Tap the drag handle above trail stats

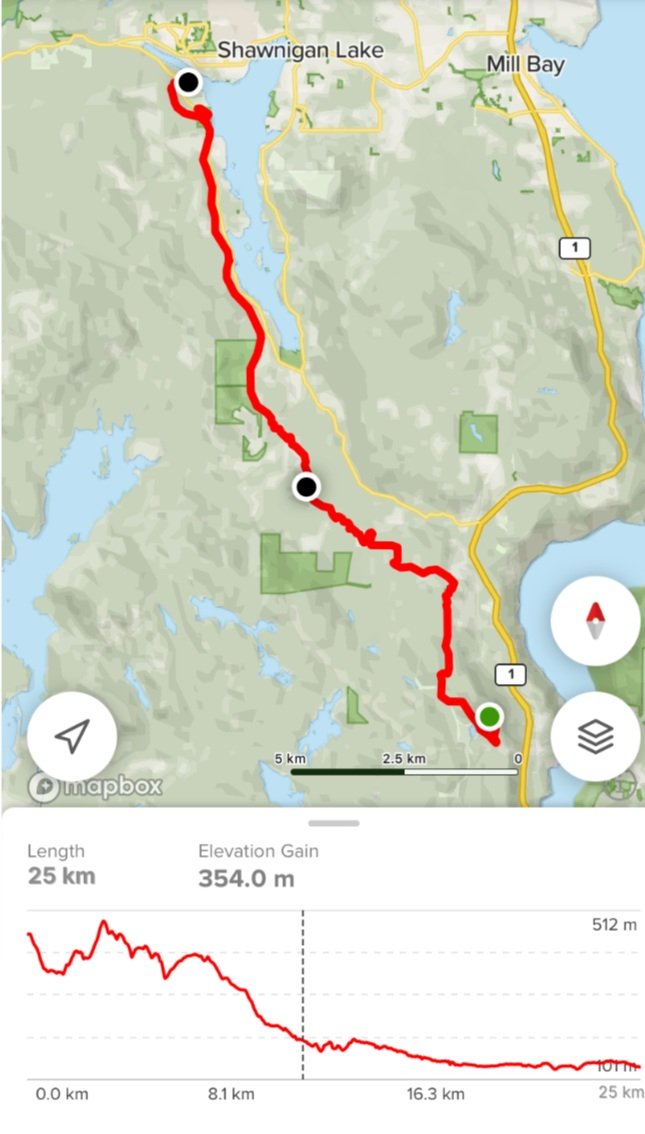(333, 823)
